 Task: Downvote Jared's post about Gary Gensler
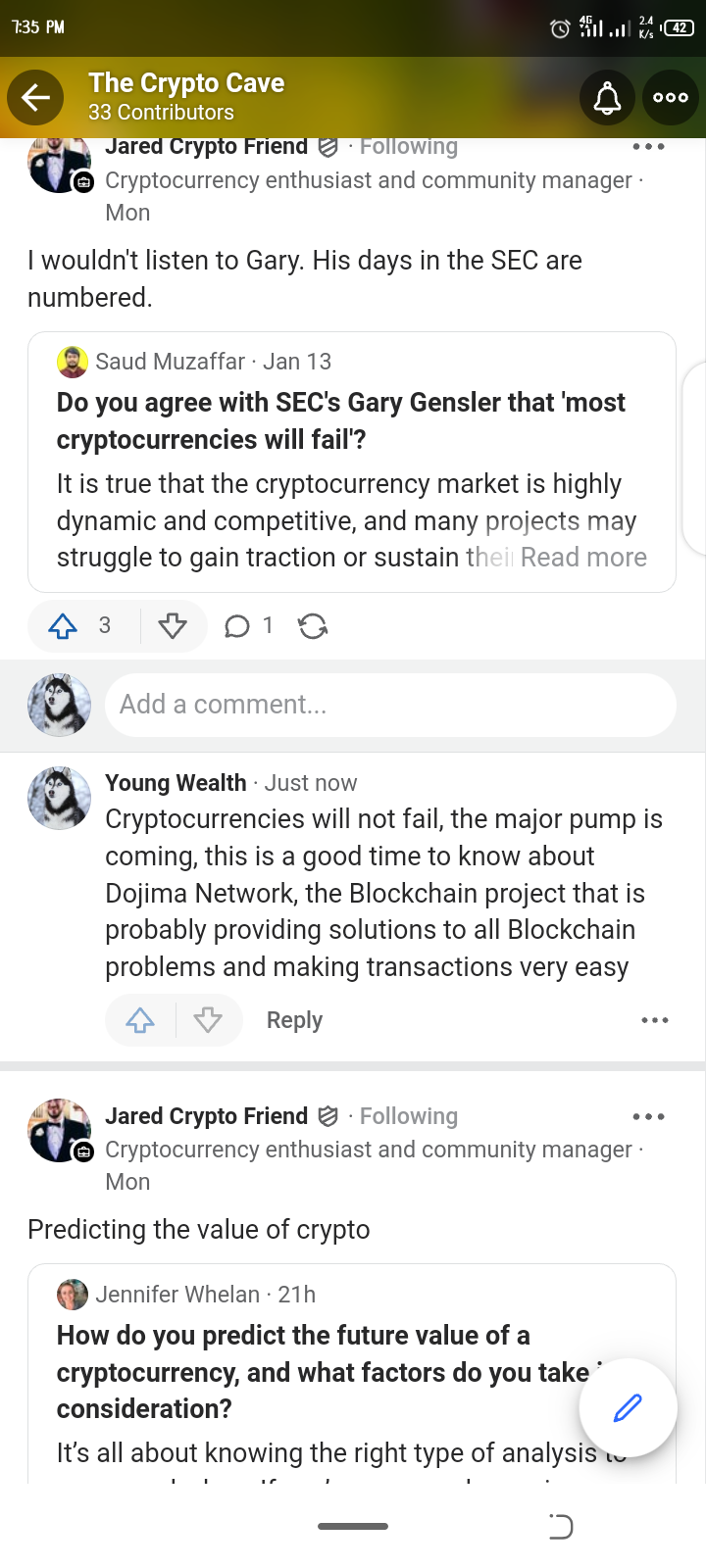[x=173, y=626]
